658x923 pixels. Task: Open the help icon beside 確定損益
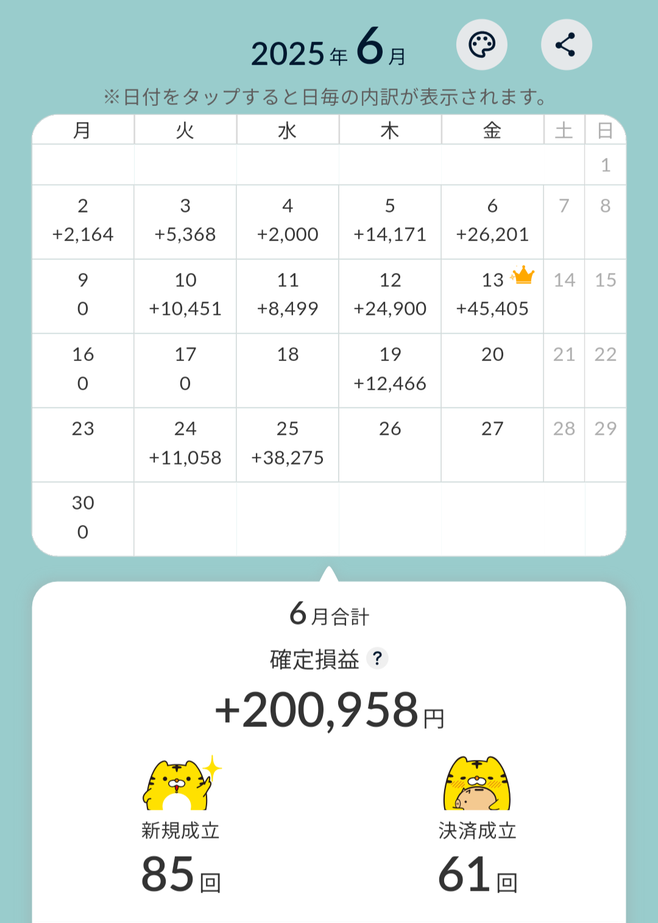(377, 659)
